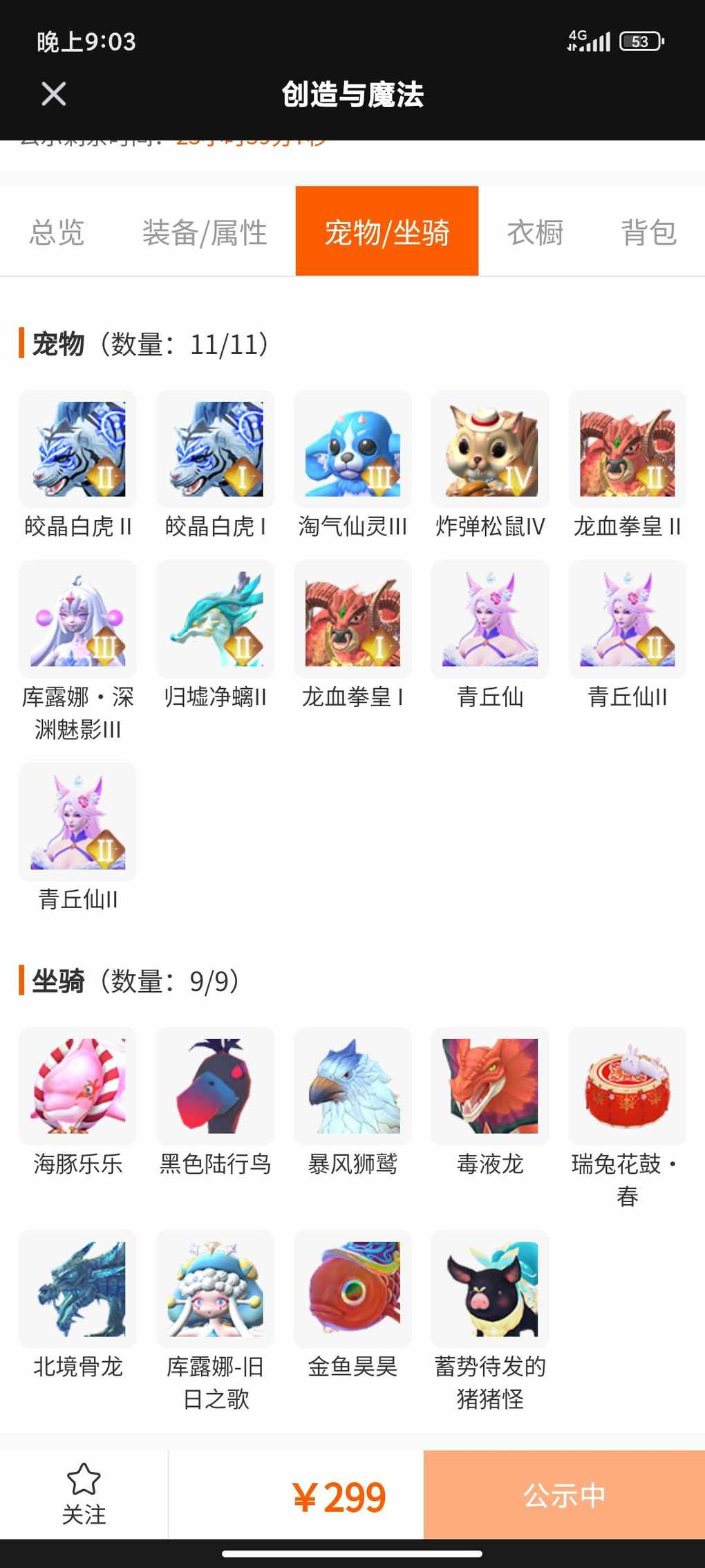Tap the 关注 star to follow
This screenshot has height=1568, width=705.
click(x=84, y=1494)
